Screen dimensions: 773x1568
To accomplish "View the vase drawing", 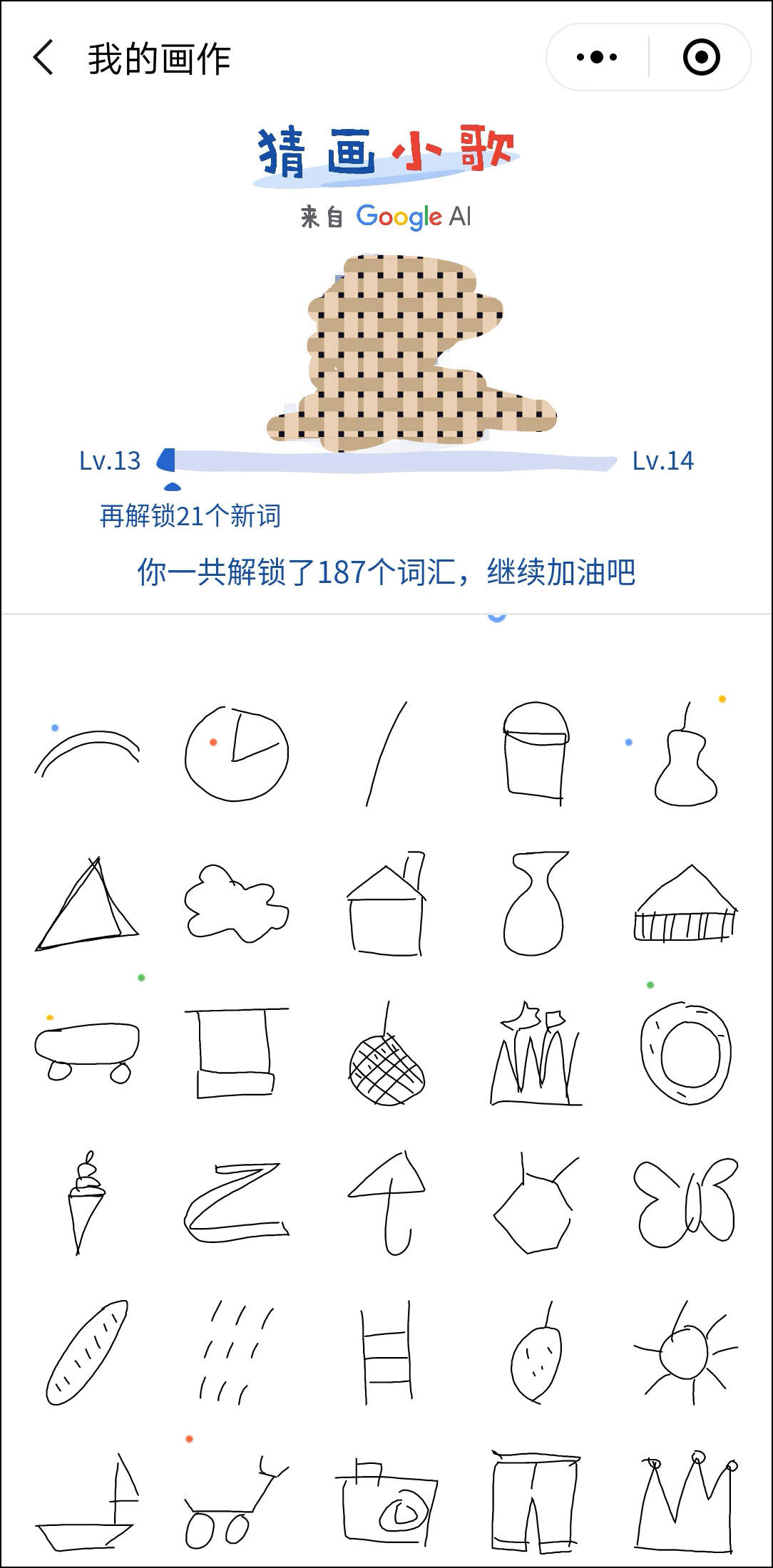I will 536,904.
